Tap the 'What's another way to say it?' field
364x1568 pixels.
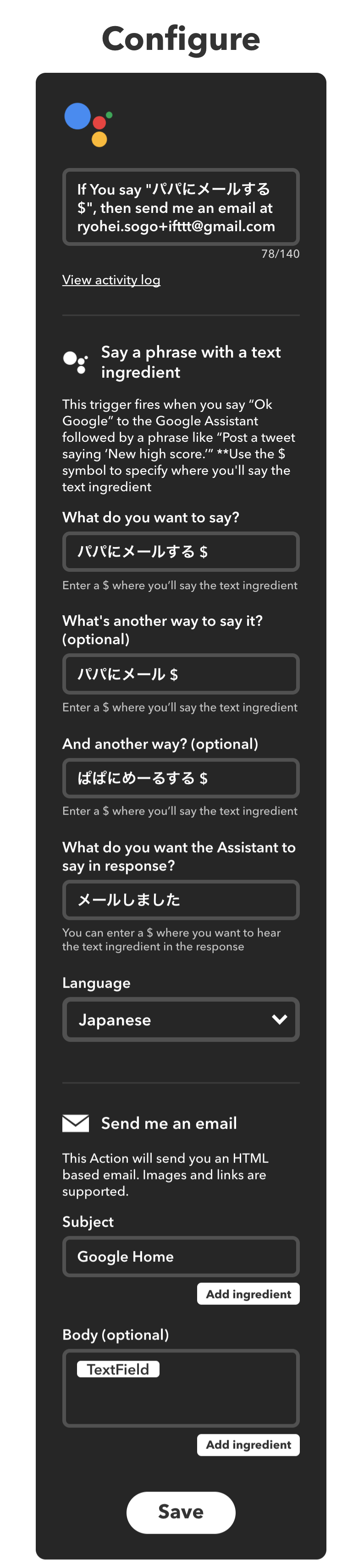point(181,674)
